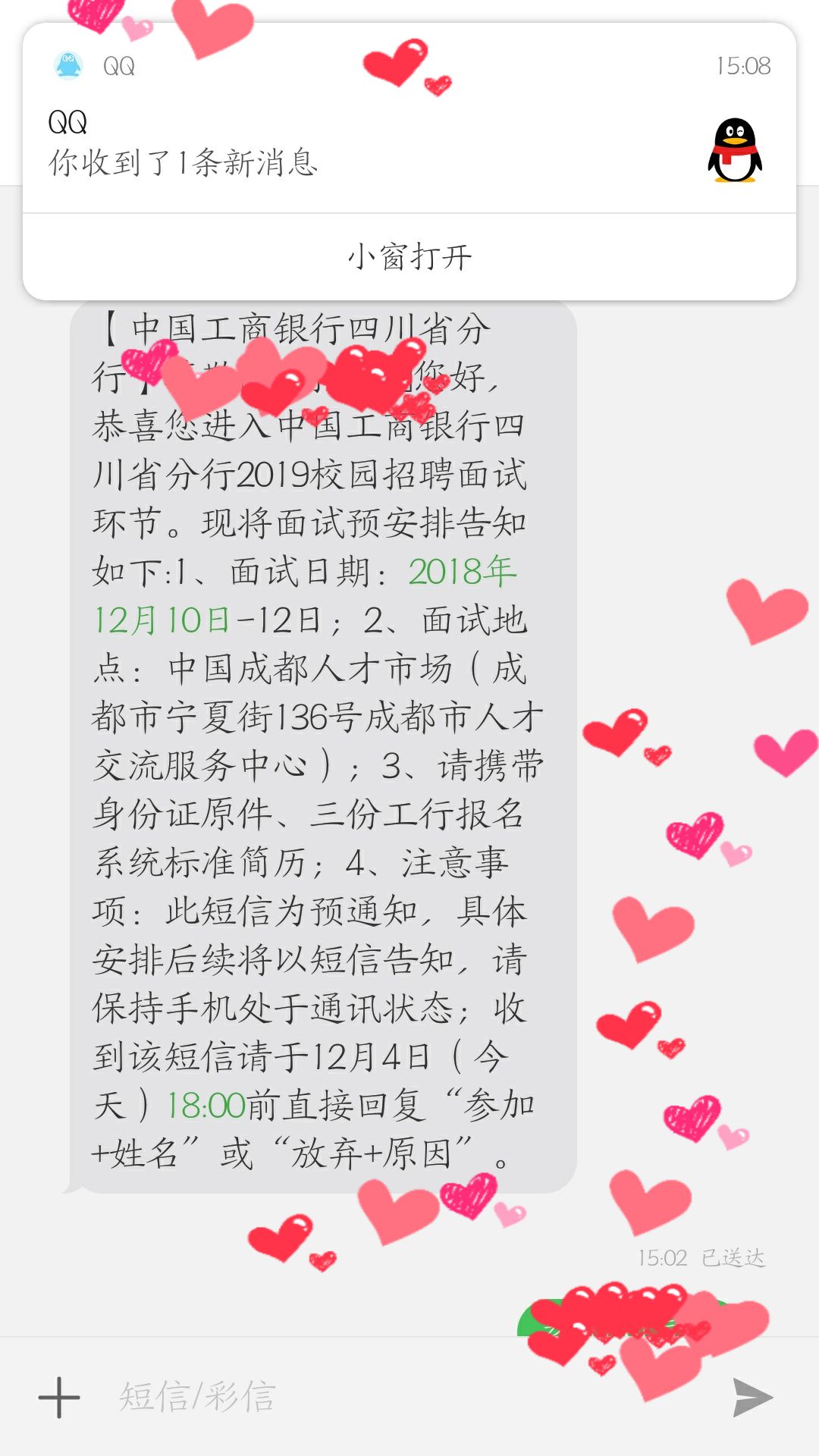The height and width of the screenshot is (1456, 819).
Task: Tap 小窗打开 to open in small window
Action: [x=409, y=257]
